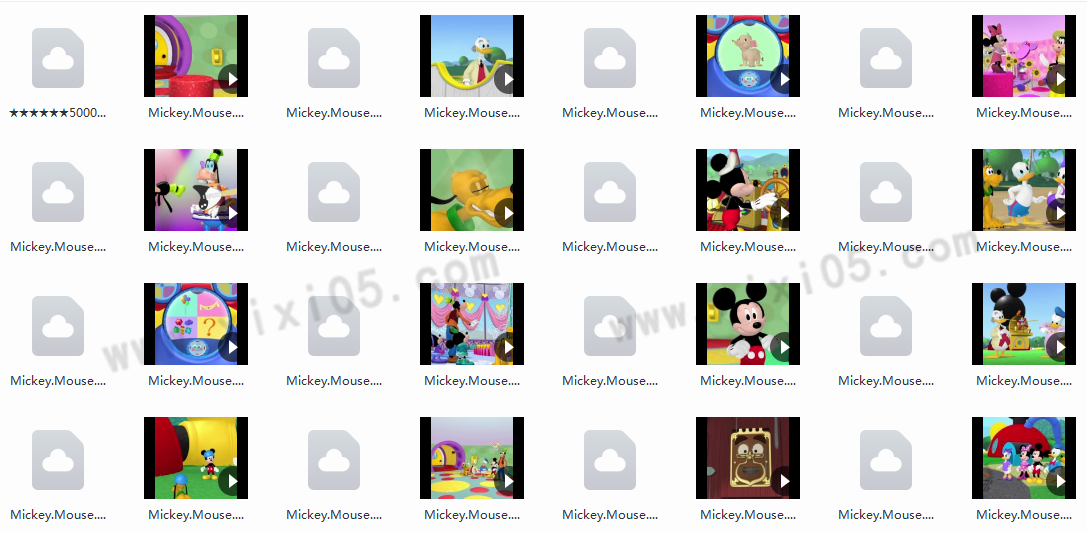Open the video showing the question mark Mouseketools screen
The height and width of the screenshot is (533, 1087).
[x=195, y=324]
